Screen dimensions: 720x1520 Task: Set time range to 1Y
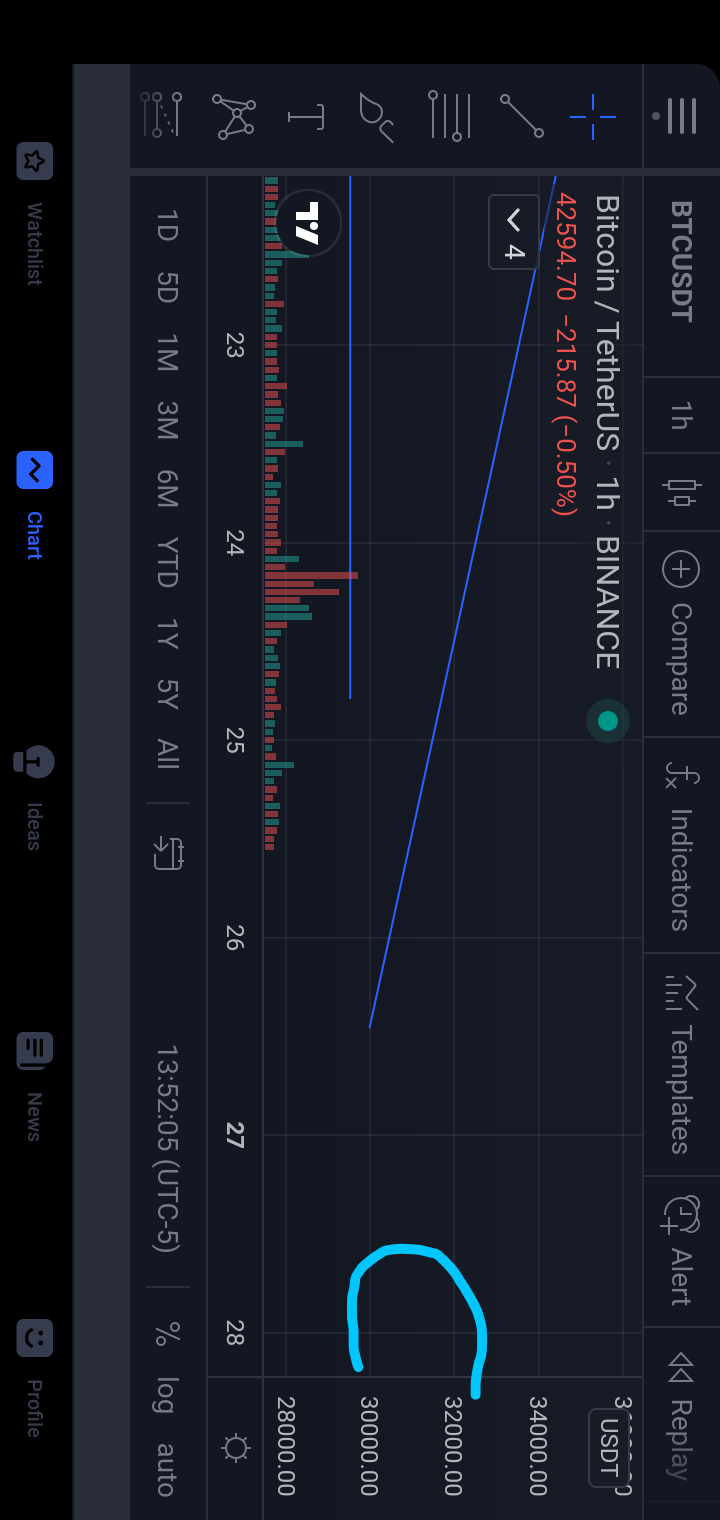tap(166, 633)
